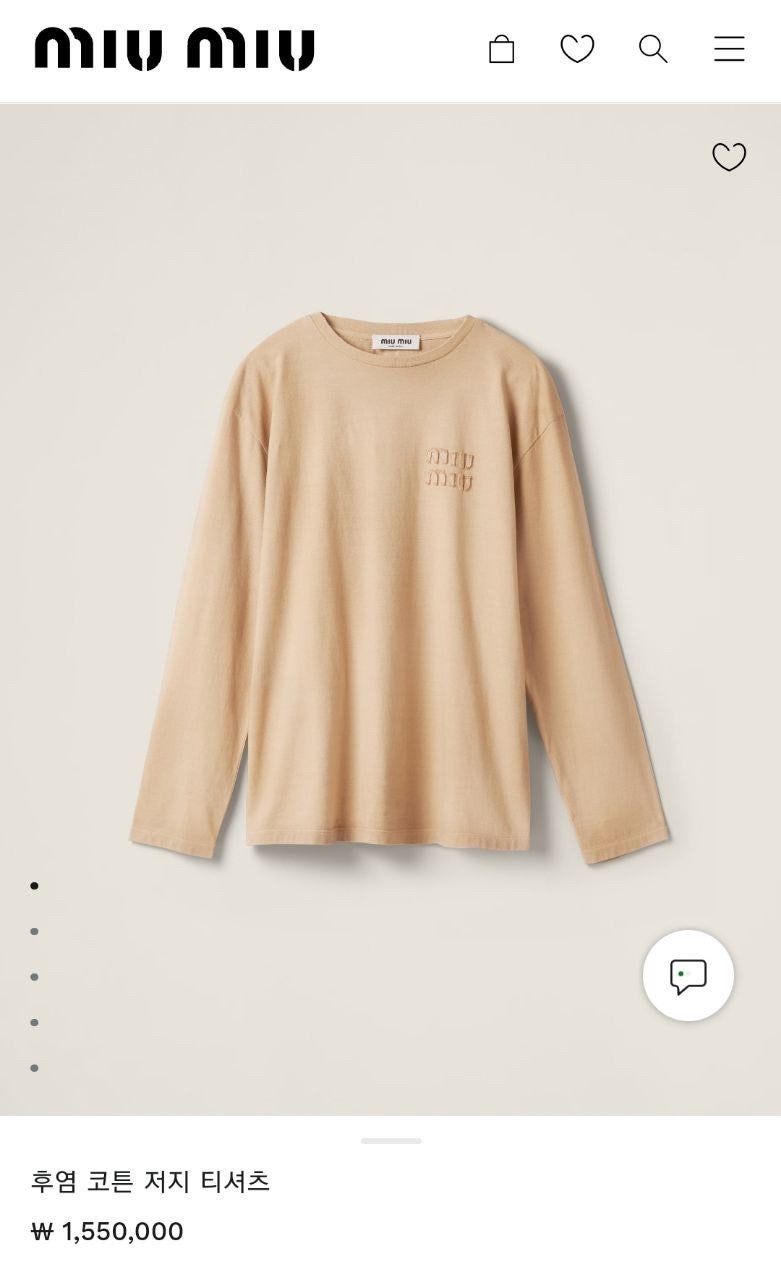Image resolution: width=781 pixels, height=1280 pixels.
Task: Open the search magnifier
Action: [653, 49]
